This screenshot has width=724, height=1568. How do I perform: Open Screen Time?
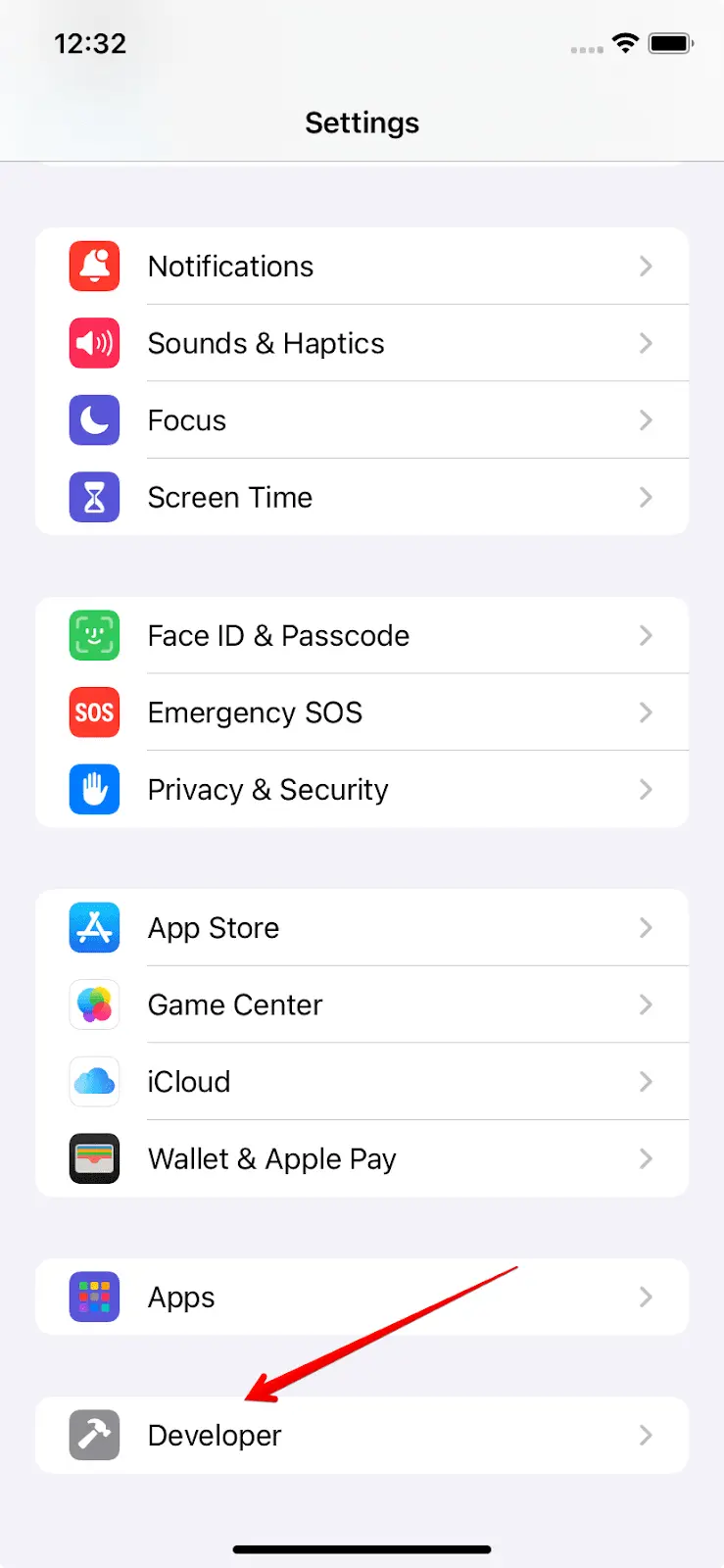pos(362,498)
